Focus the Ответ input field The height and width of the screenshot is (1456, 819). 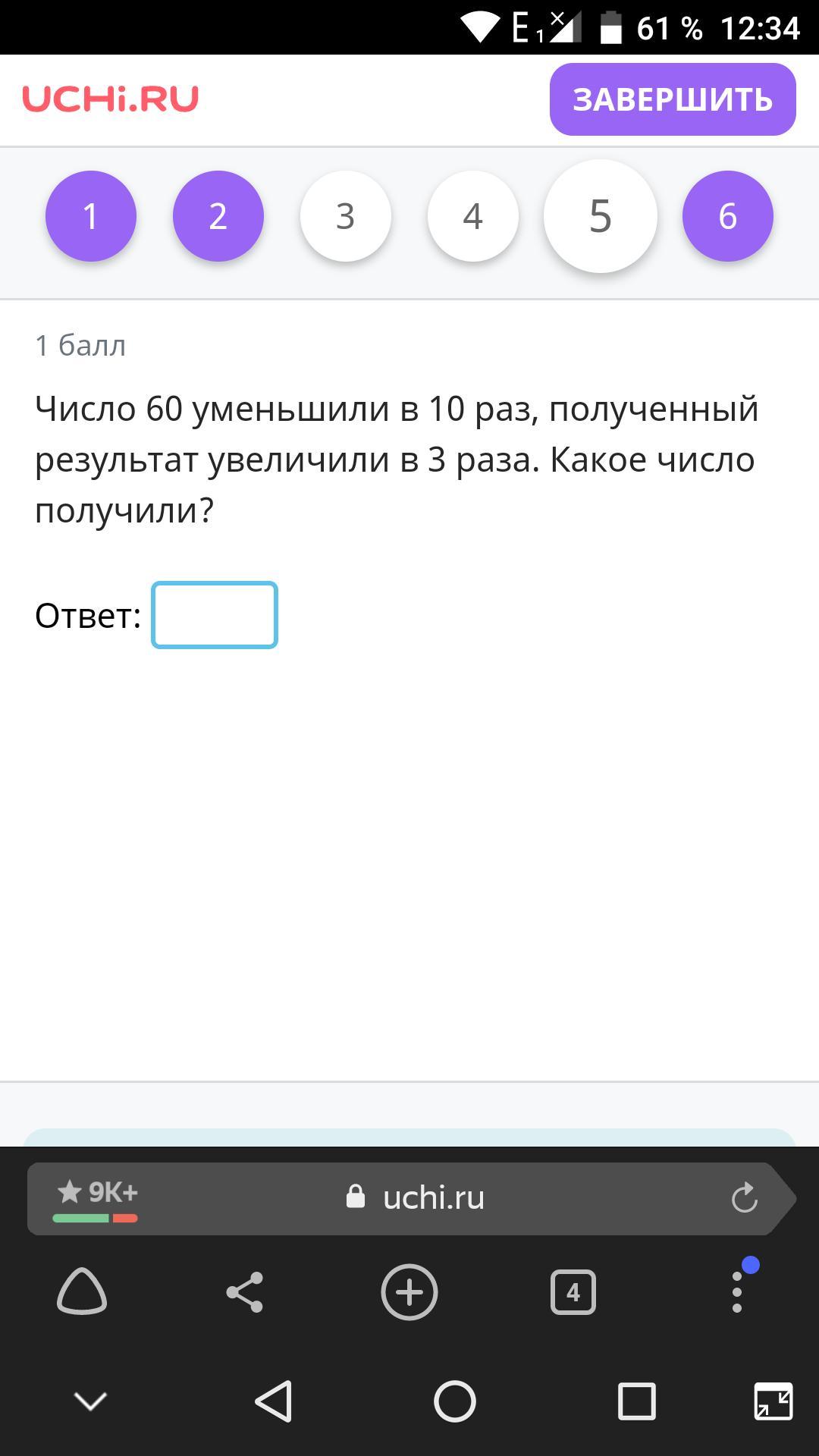[215, 615]
